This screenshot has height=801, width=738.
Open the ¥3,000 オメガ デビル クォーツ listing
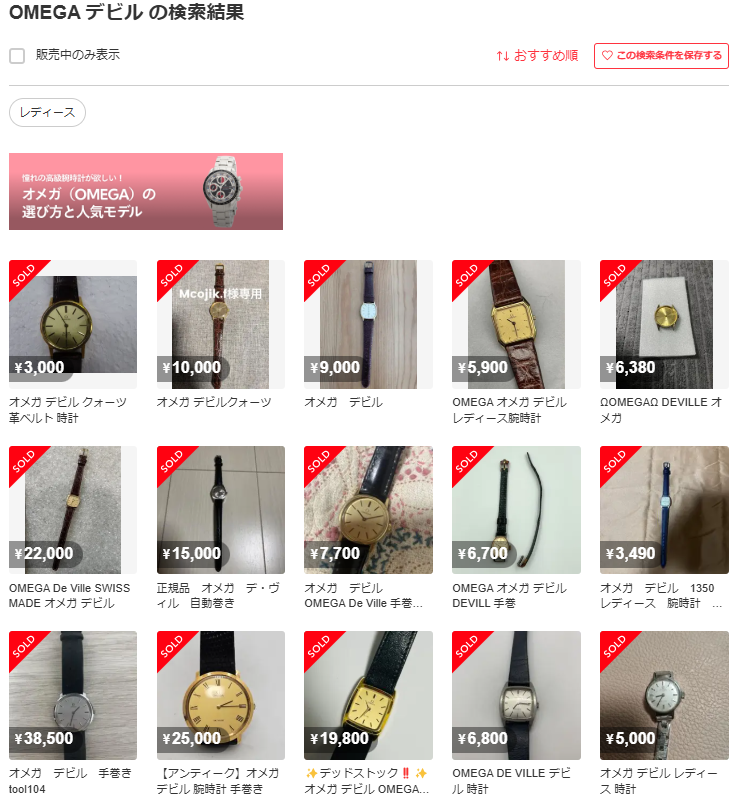(x=73, y=324)
